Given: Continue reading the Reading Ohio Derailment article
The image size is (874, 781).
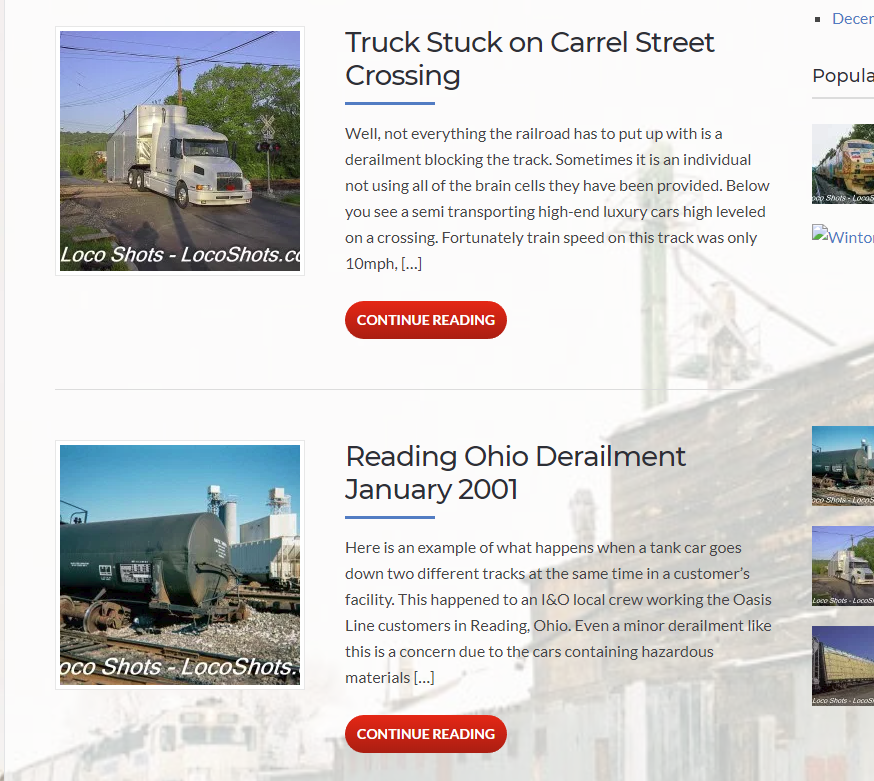Looking at the screenshot, I should point(426,734).
